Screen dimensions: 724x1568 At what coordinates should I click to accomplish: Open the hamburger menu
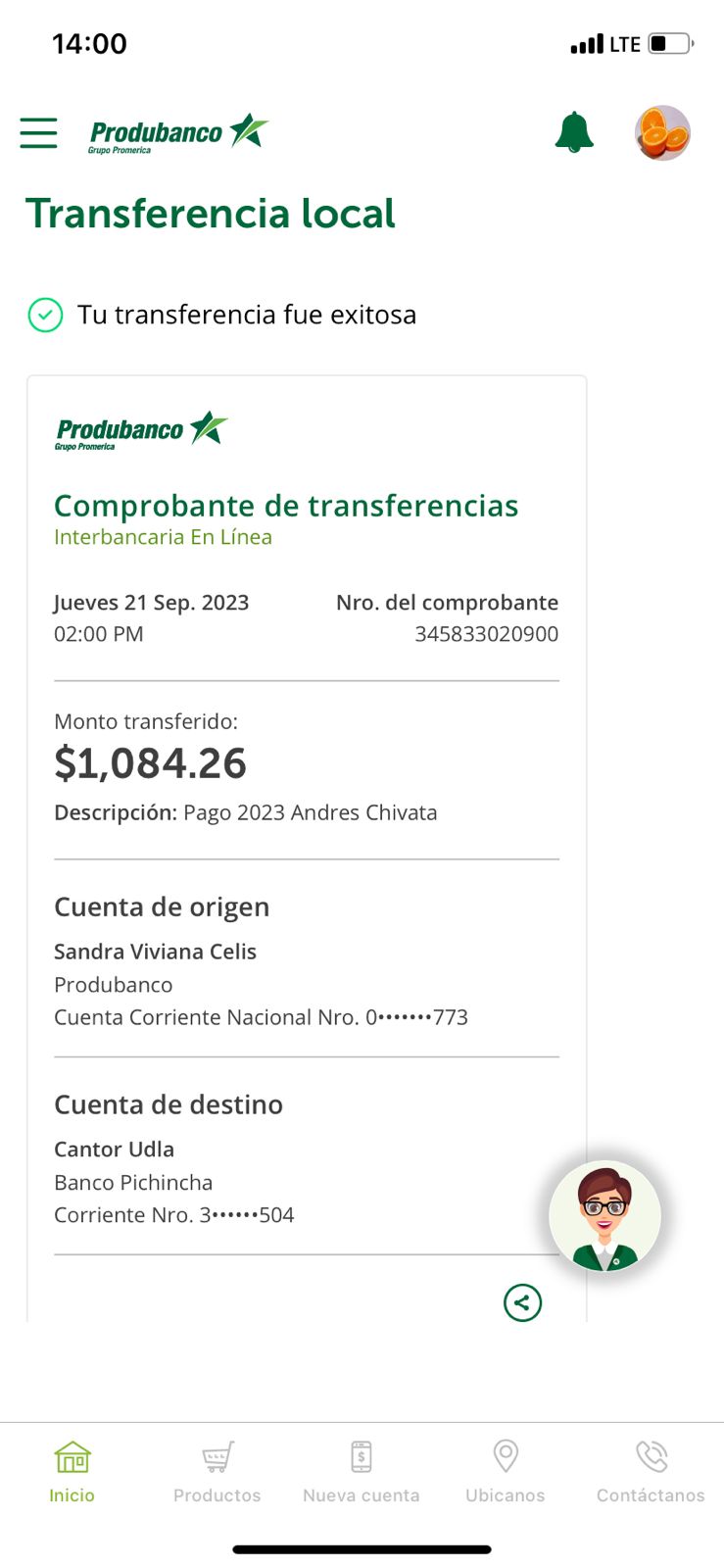pos(38,132)
